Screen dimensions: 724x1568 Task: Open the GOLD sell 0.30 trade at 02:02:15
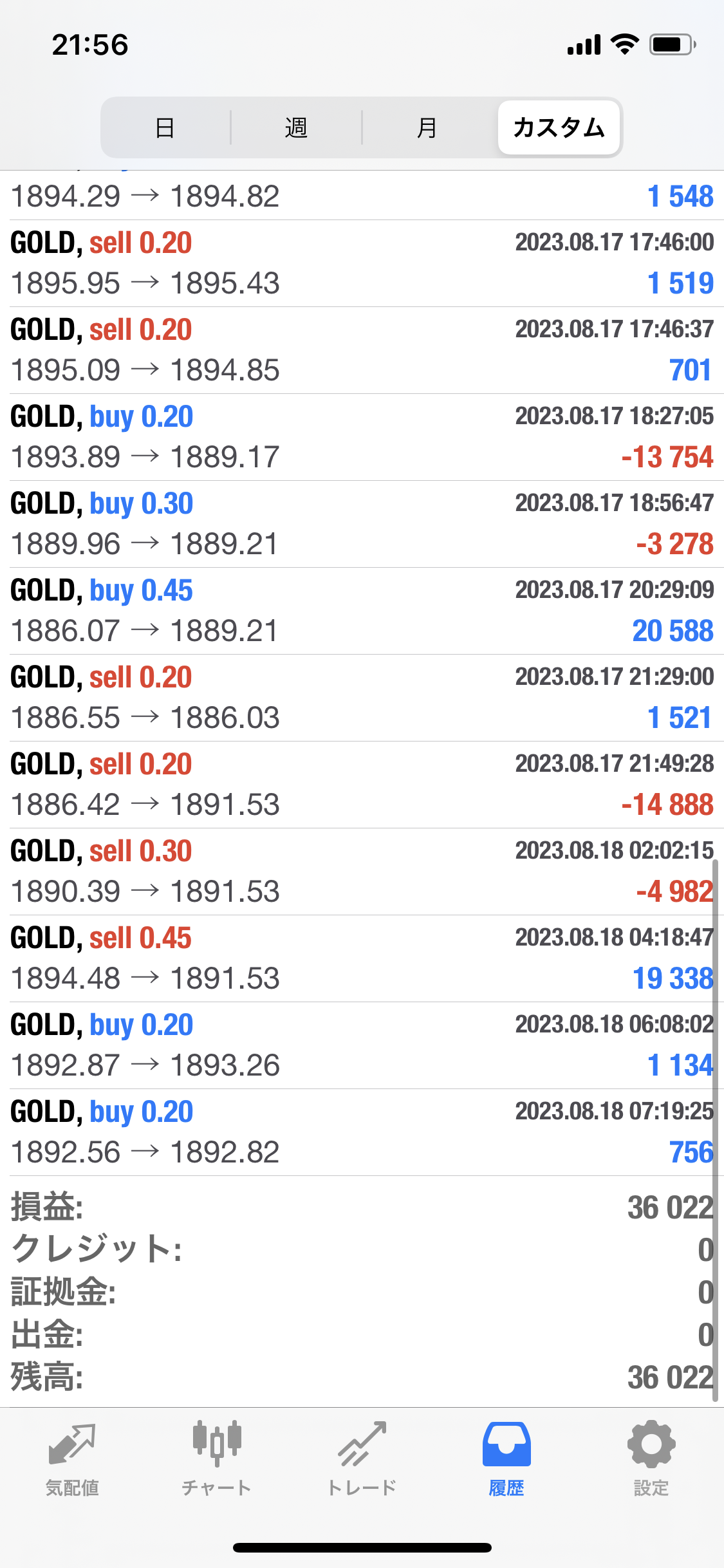coord(362,872)
